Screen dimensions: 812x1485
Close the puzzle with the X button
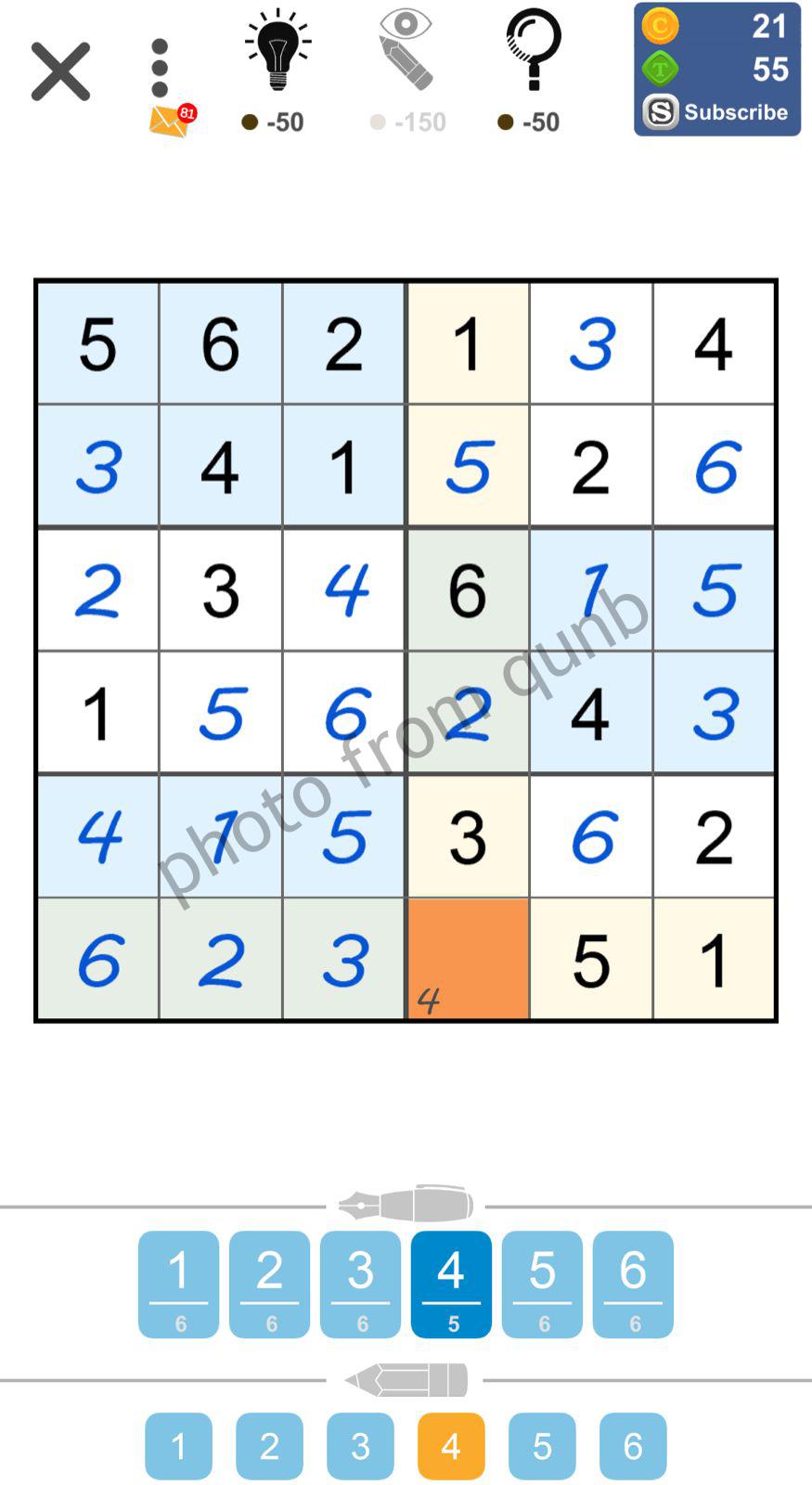59,71
